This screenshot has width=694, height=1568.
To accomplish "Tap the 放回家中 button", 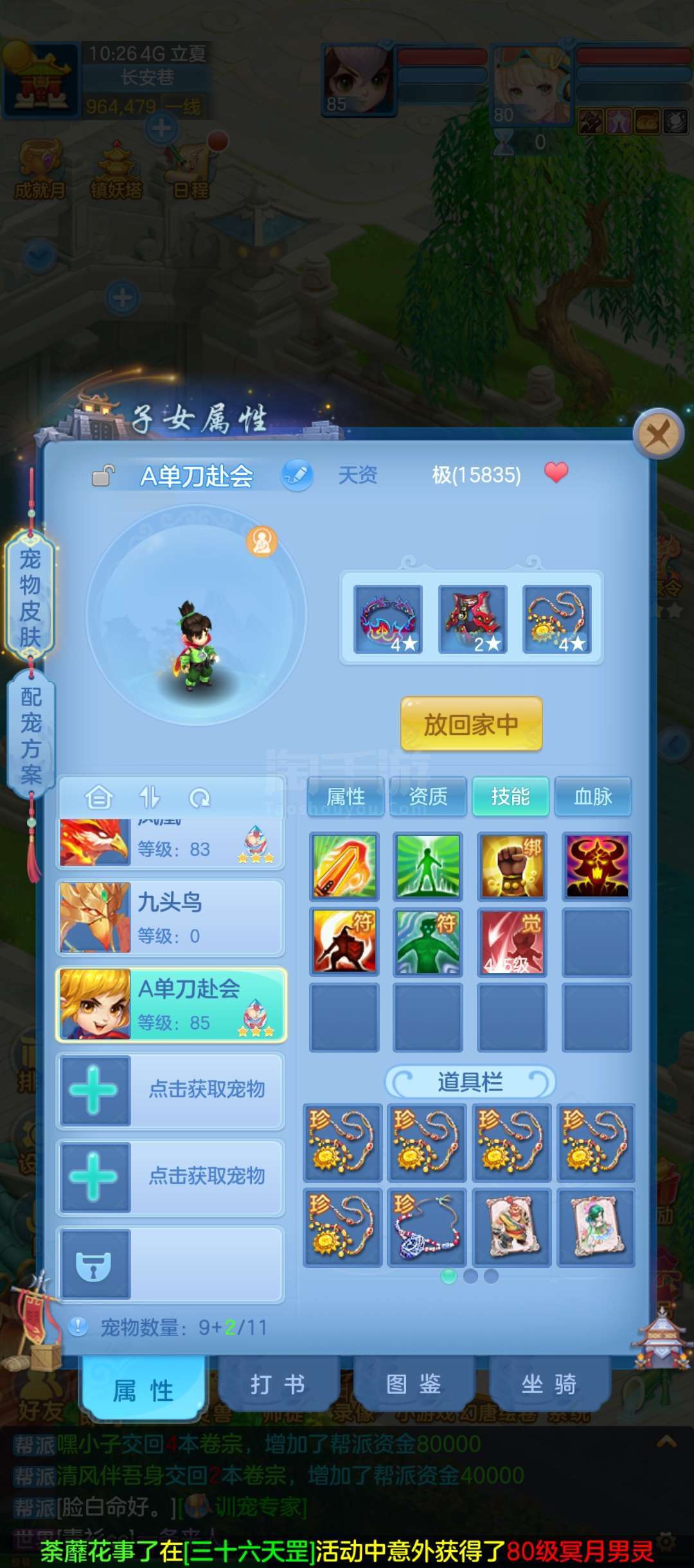I will [472, 724].
